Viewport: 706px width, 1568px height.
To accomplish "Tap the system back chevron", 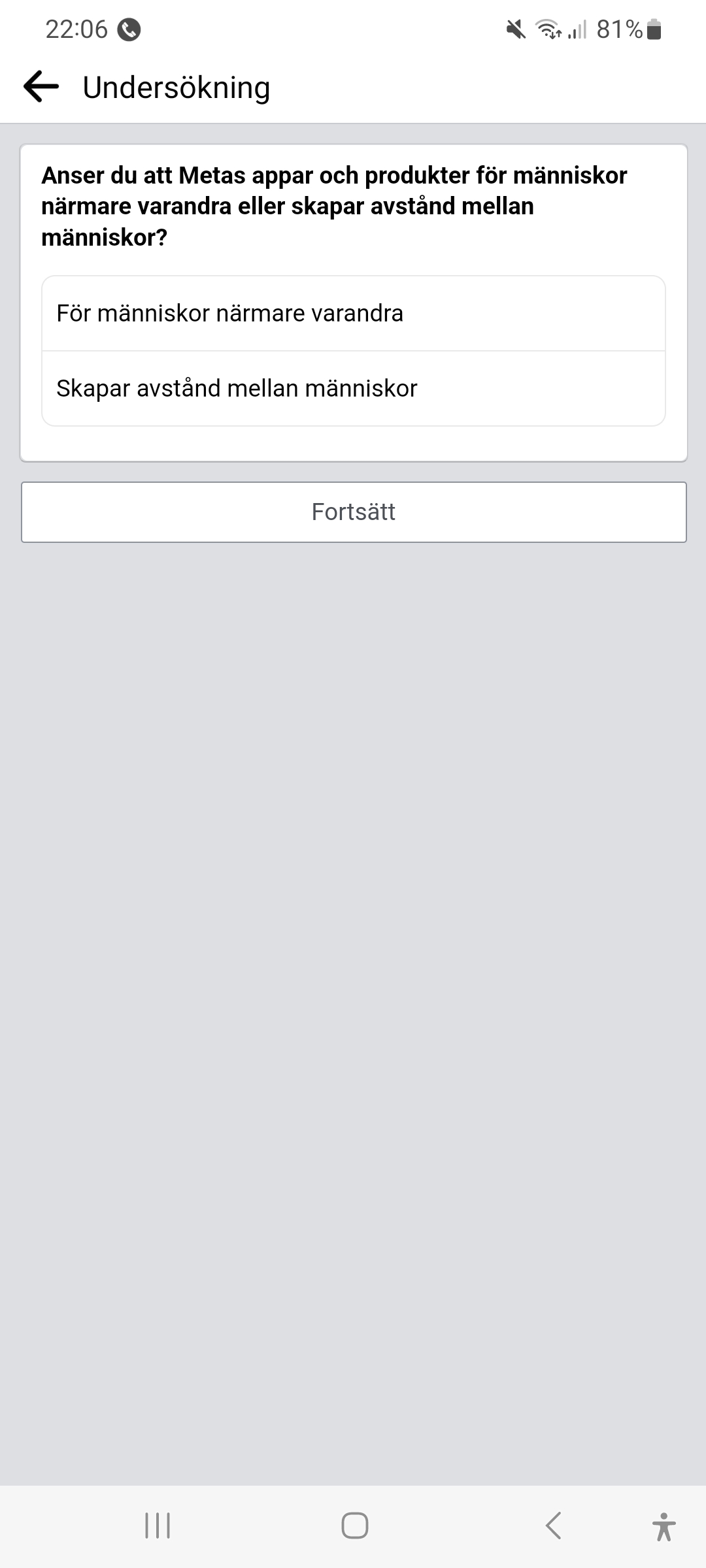I will [x=553, y=1526].
